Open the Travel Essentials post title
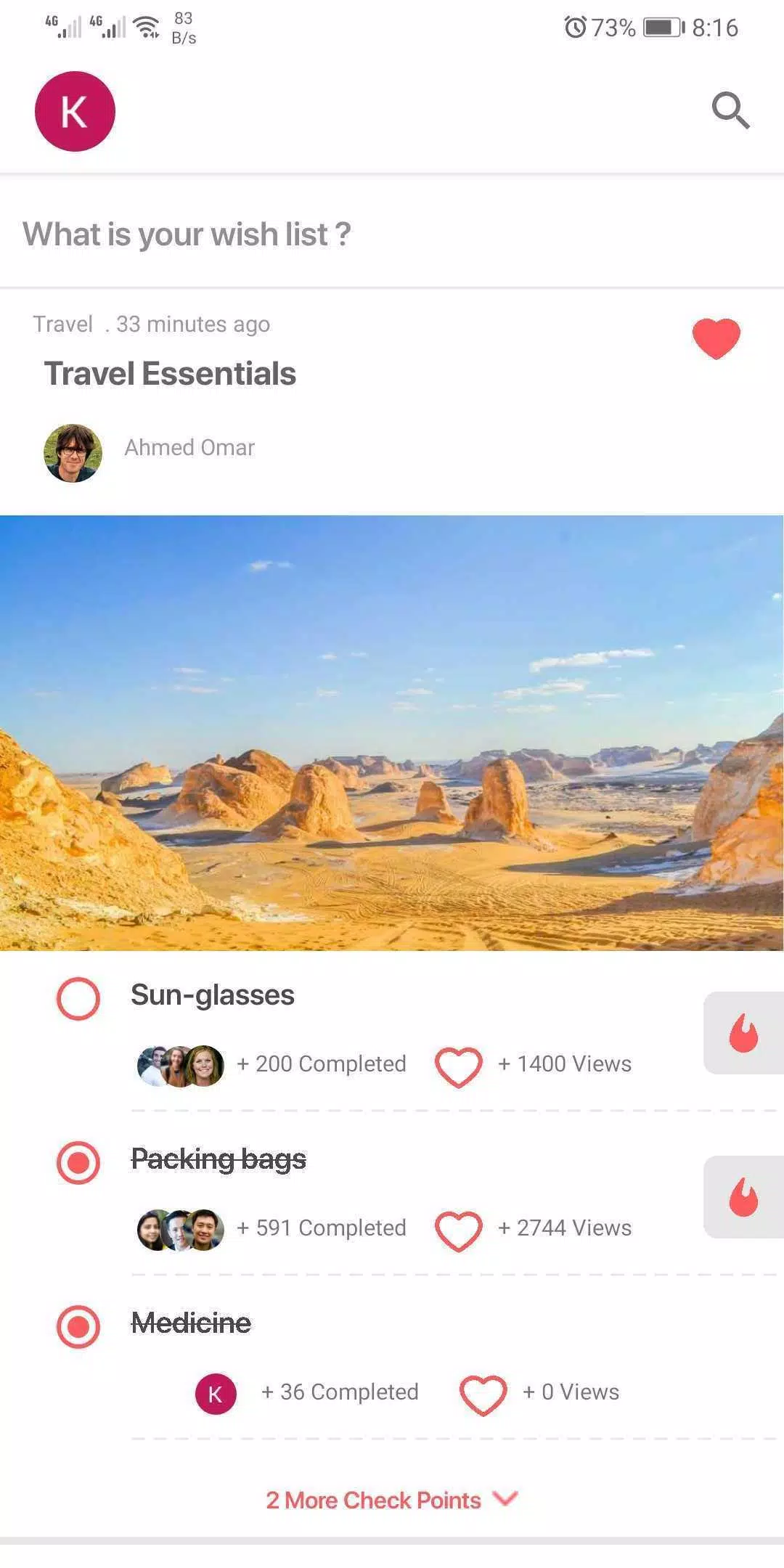Viewport: 784px width, 1568px height. click(x=171, y=374)
